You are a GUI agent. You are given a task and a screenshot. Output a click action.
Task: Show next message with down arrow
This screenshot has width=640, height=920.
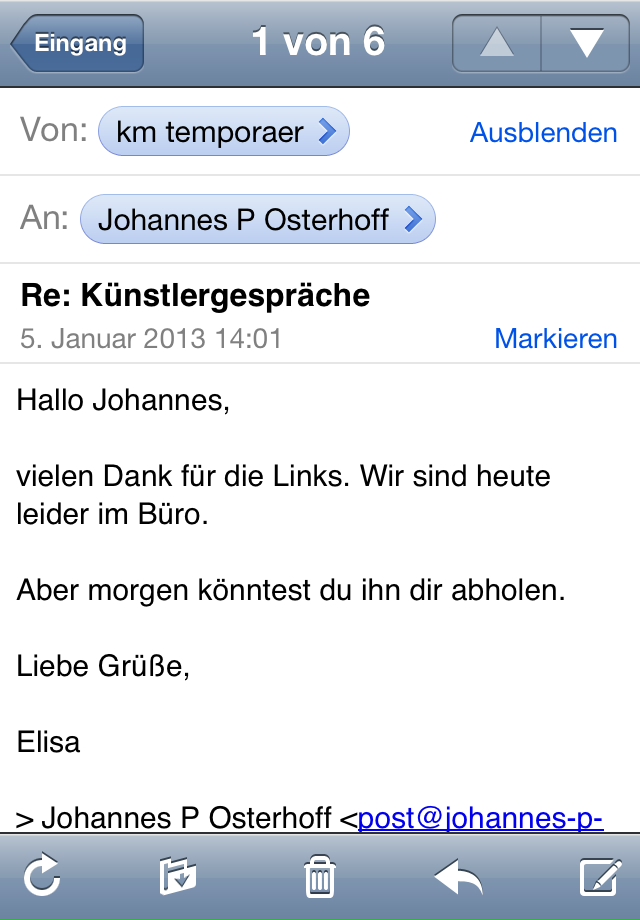pyautogui.click(x=586, y=43)
